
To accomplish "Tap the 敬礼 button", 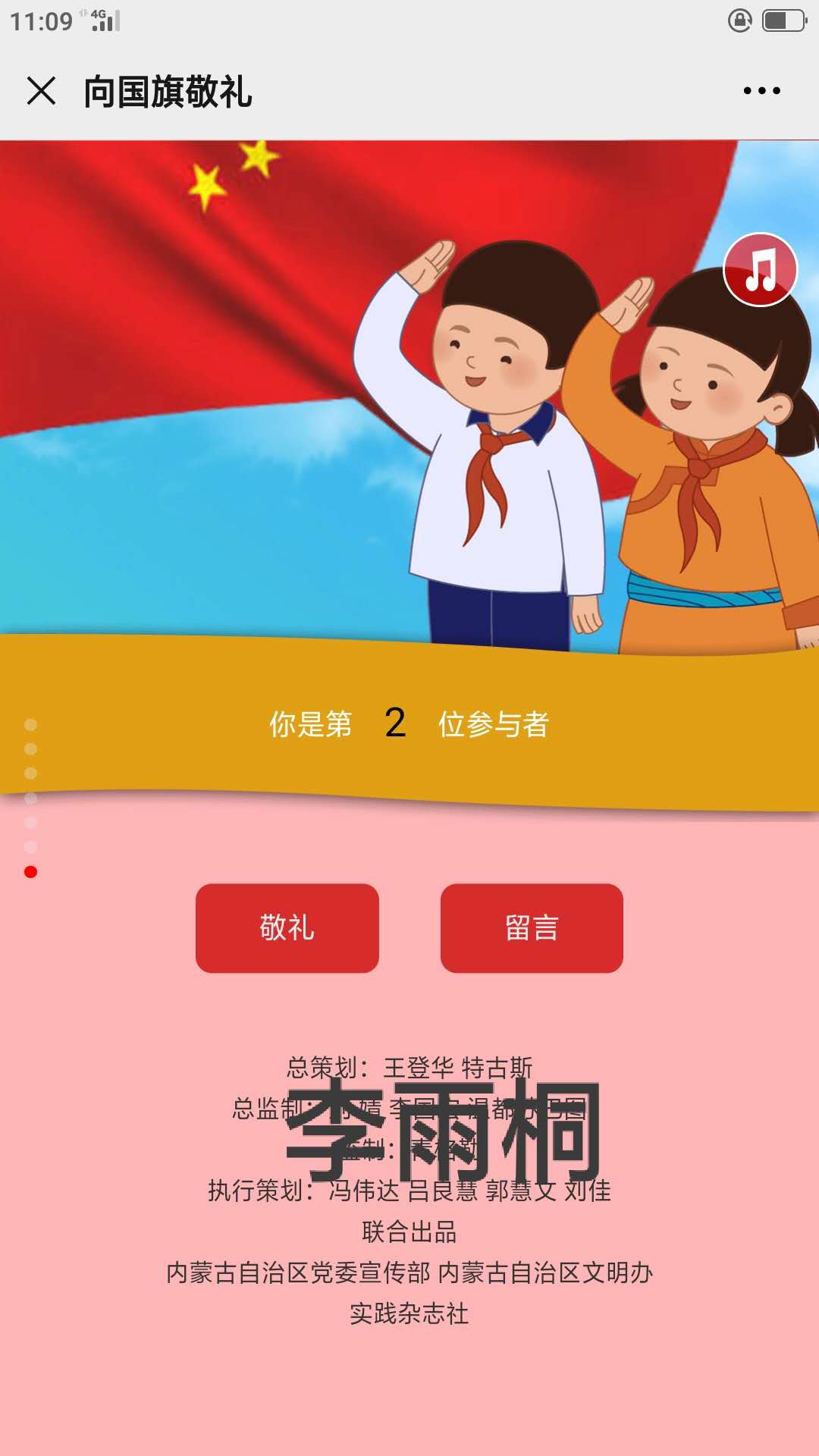I will click(x=287, y=927).
